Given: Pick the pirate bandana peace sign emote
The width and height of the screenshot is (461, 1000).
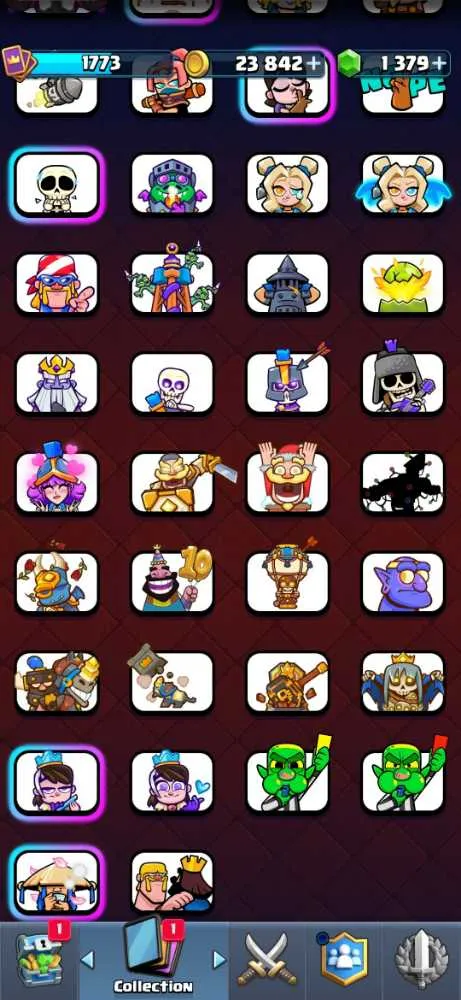Looking at the screenshot, I should (57, 284).
